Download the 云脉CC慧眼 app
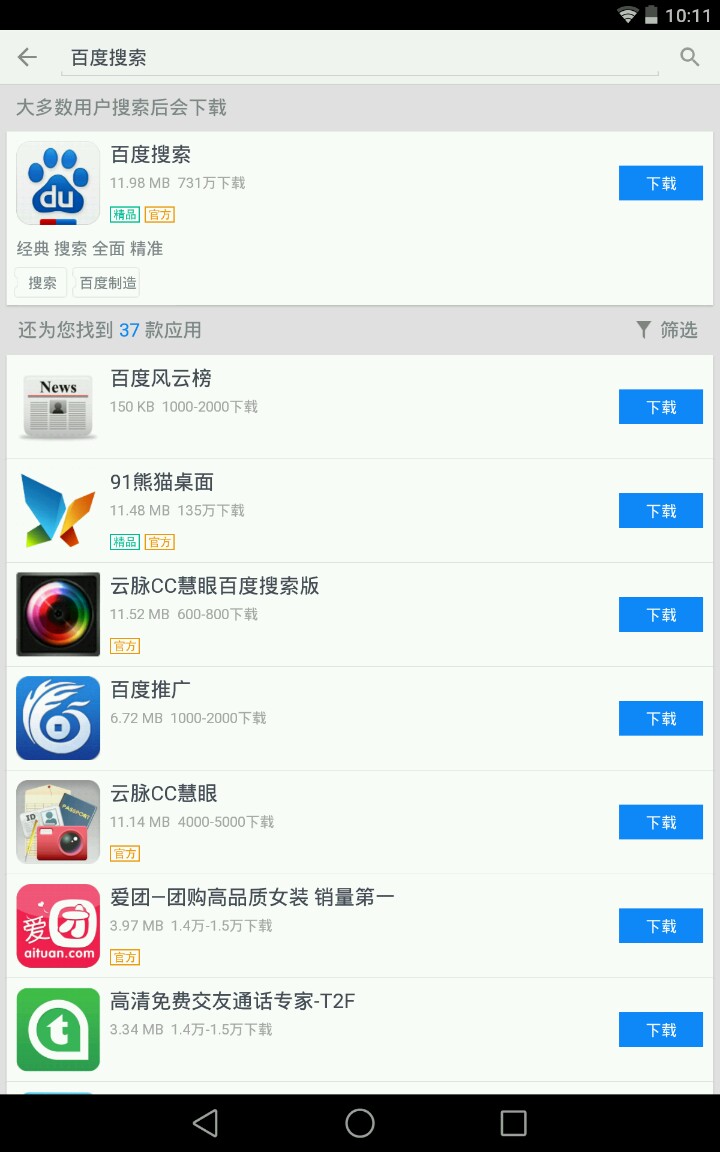Screen dimensions: 720x1152 (660, 822)
